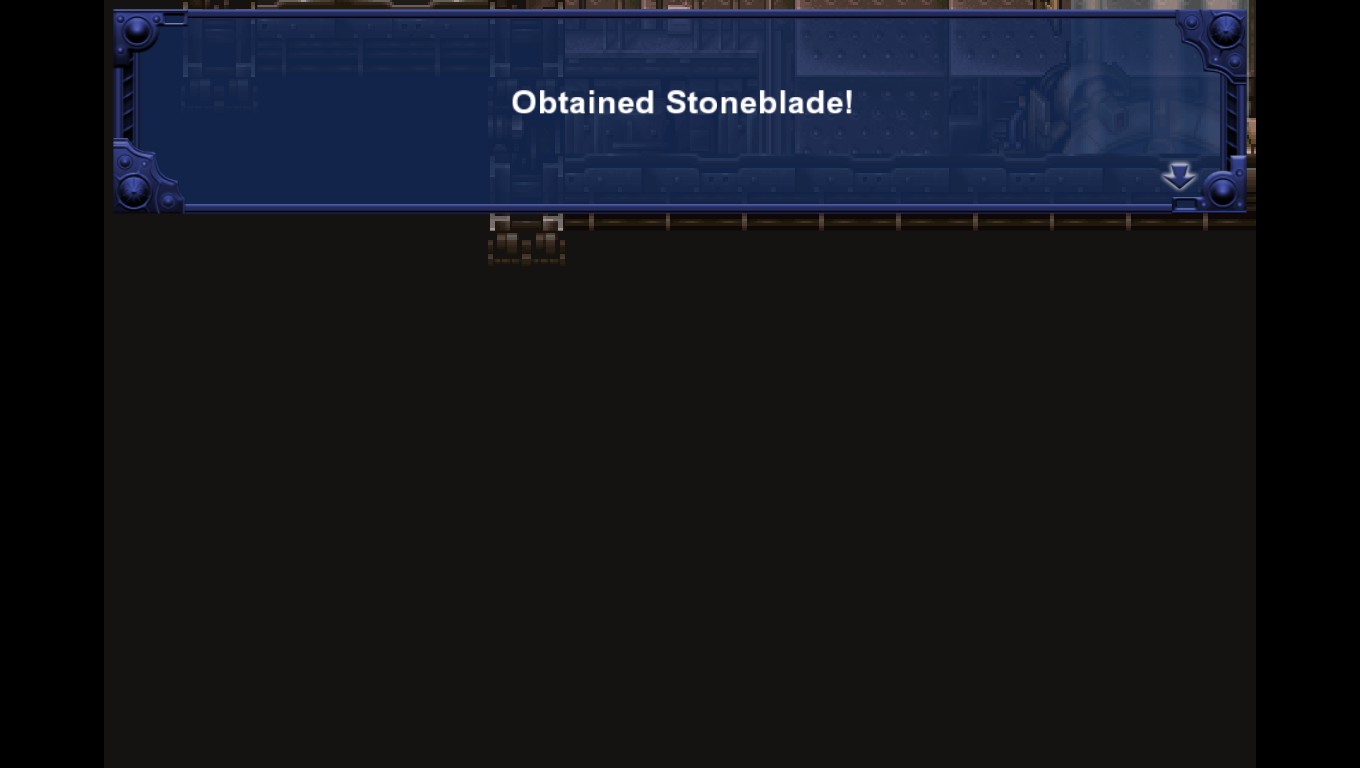Image resolution: width=1360 pixels, height=768 pixels.
Task: Tap the down arrow to advance the dialog
Action: click(1179, 177)
